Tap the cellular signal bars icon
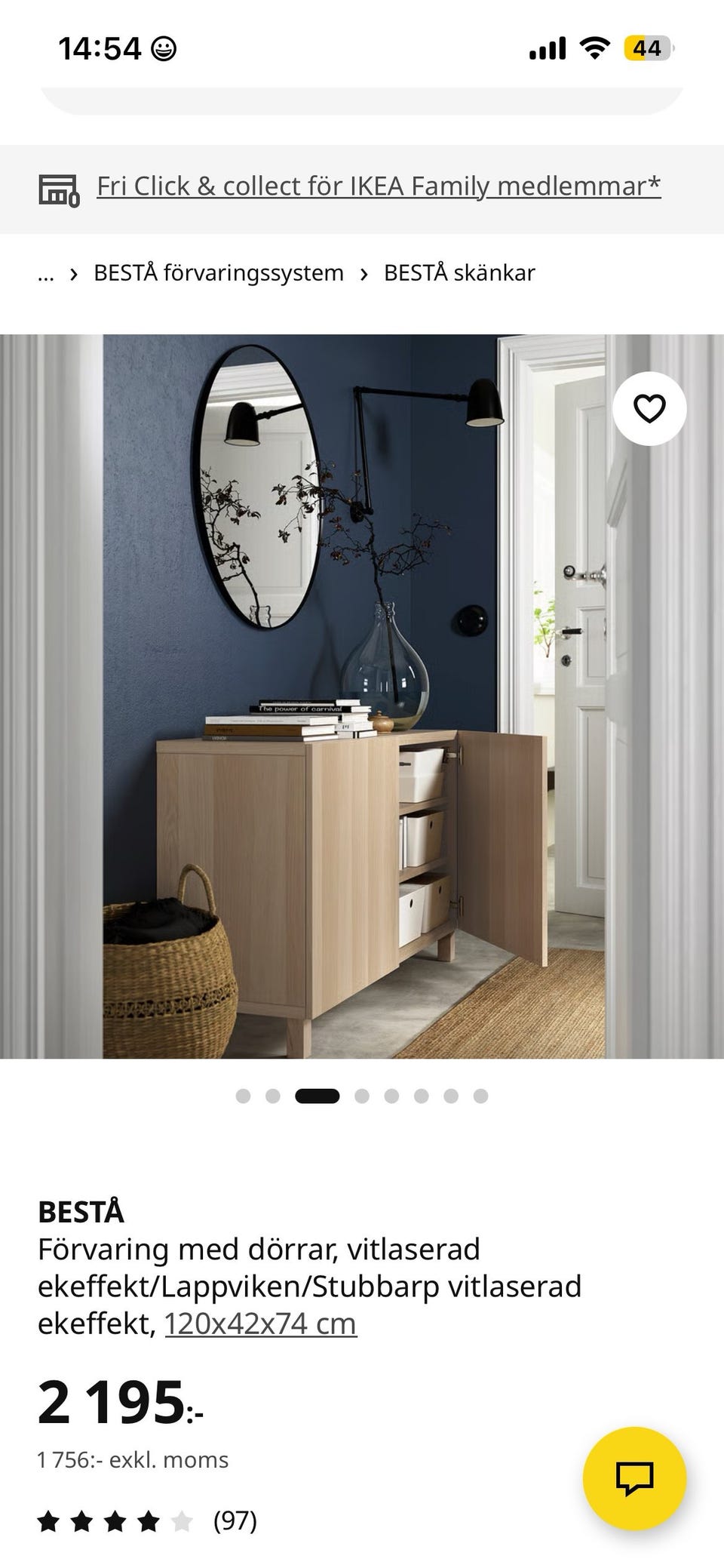 pyautogui.click(x=549, y=48)
